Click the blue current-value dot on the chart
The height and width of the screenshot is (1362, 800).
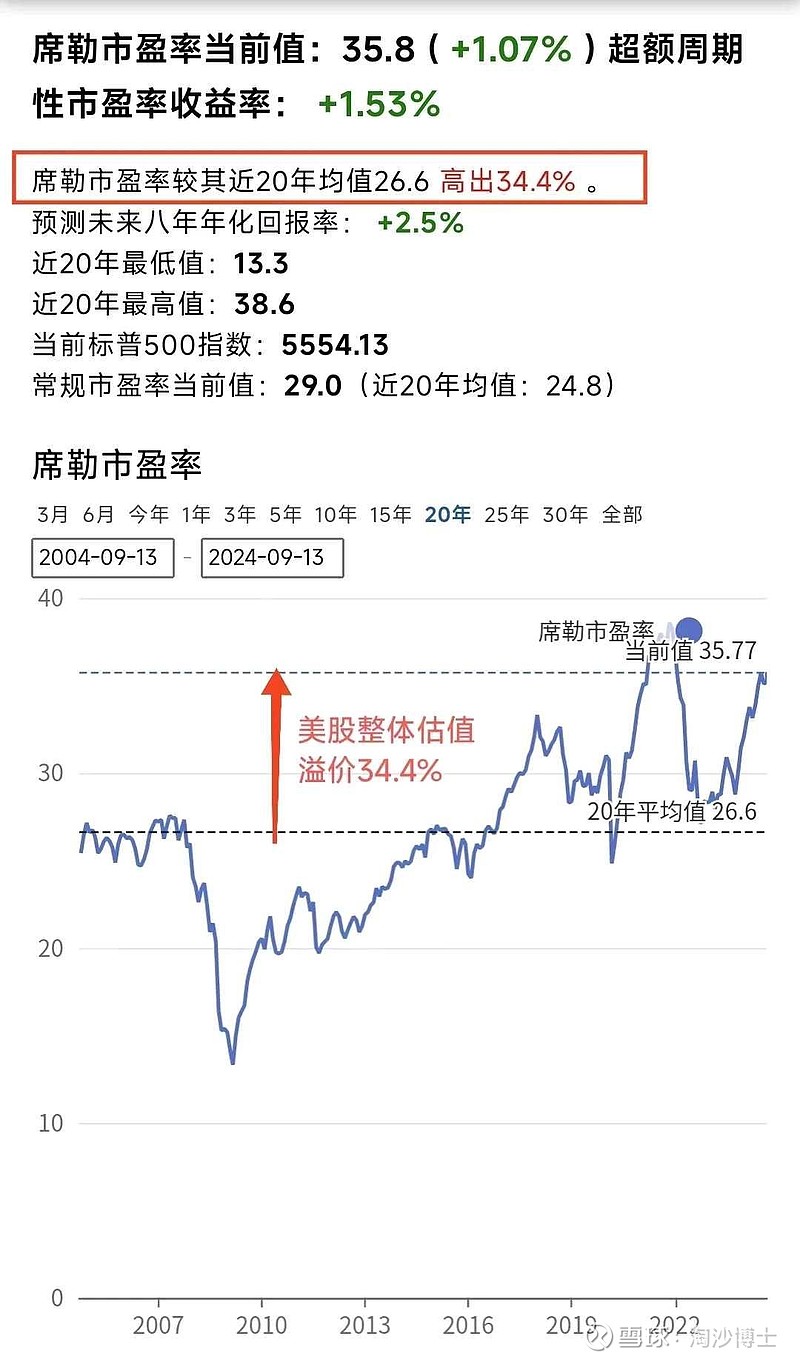[687, 630]
